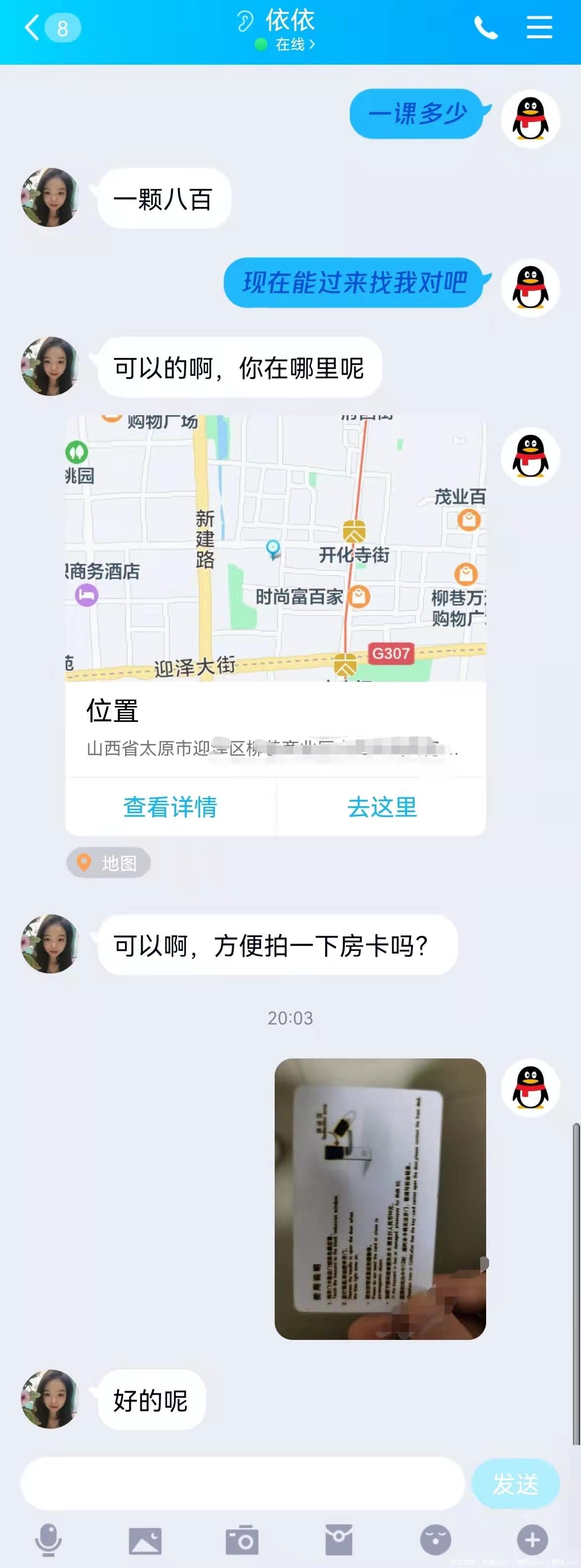Record a voice message with the microphone
581x1568 pixels.
pos(48,1540)
